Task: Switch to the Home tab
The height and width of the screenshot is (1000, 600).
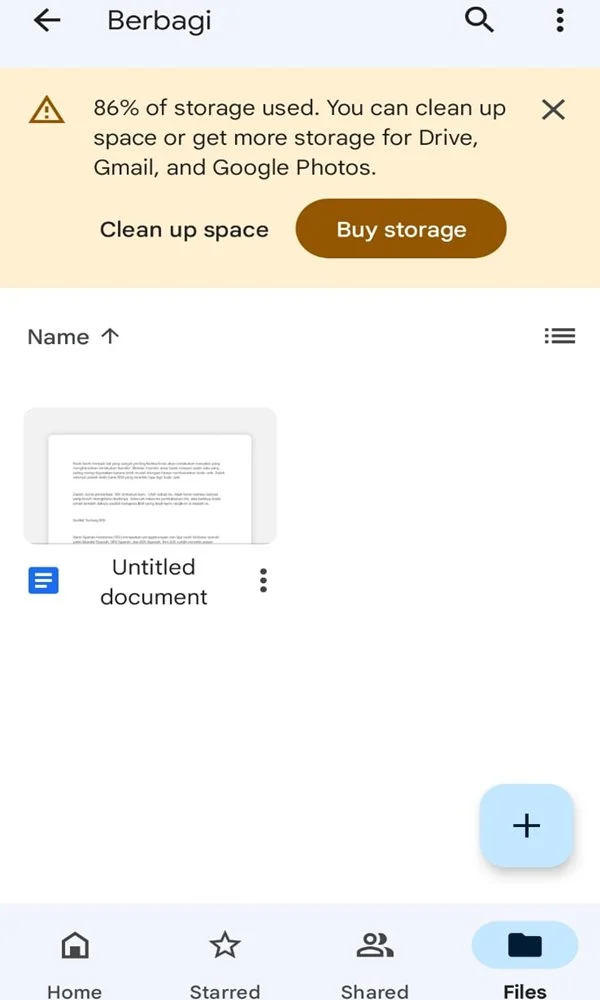Action: (x=75, y=962)
